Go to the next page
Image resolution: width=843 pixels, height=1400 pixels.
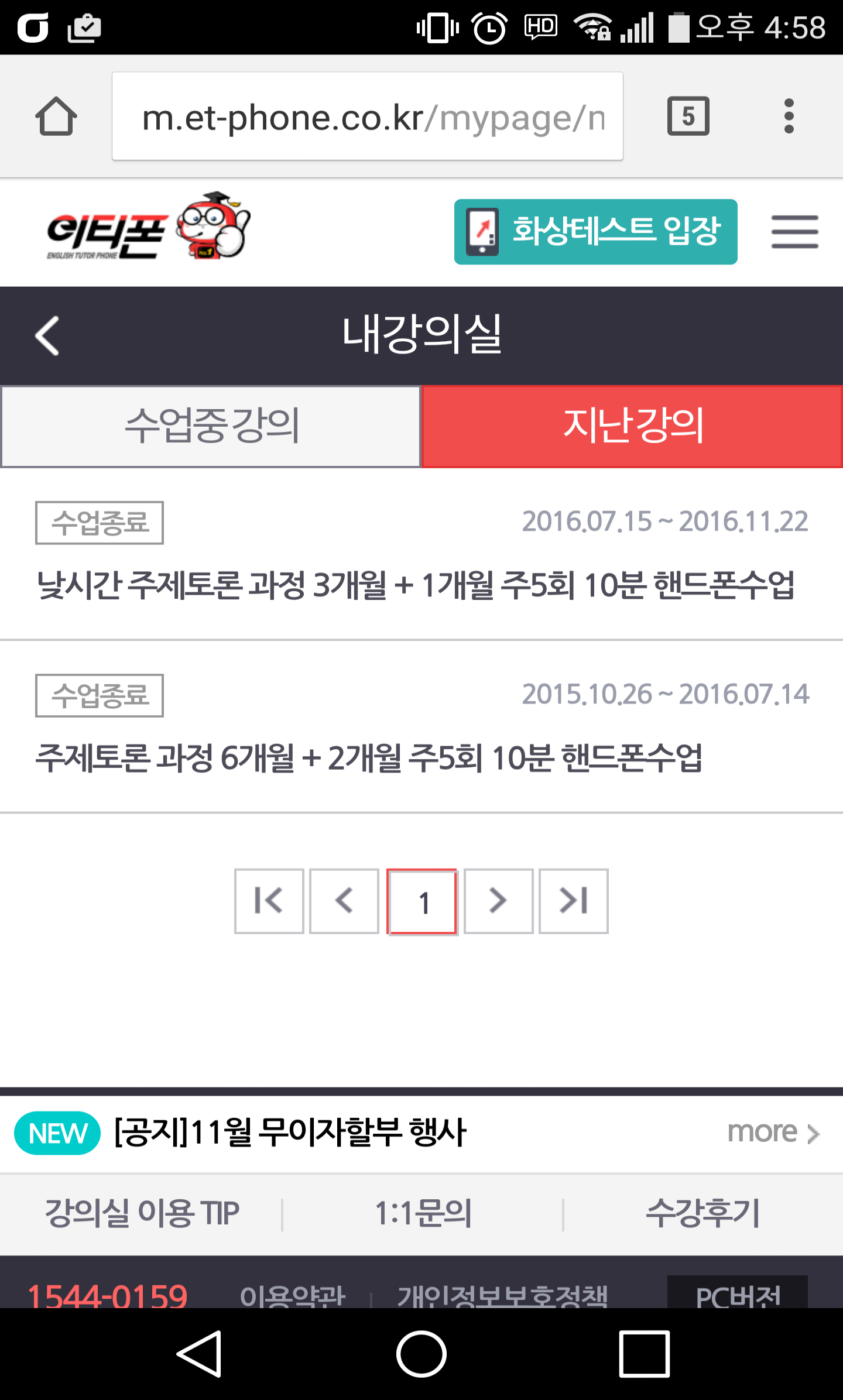click(498, 901)
